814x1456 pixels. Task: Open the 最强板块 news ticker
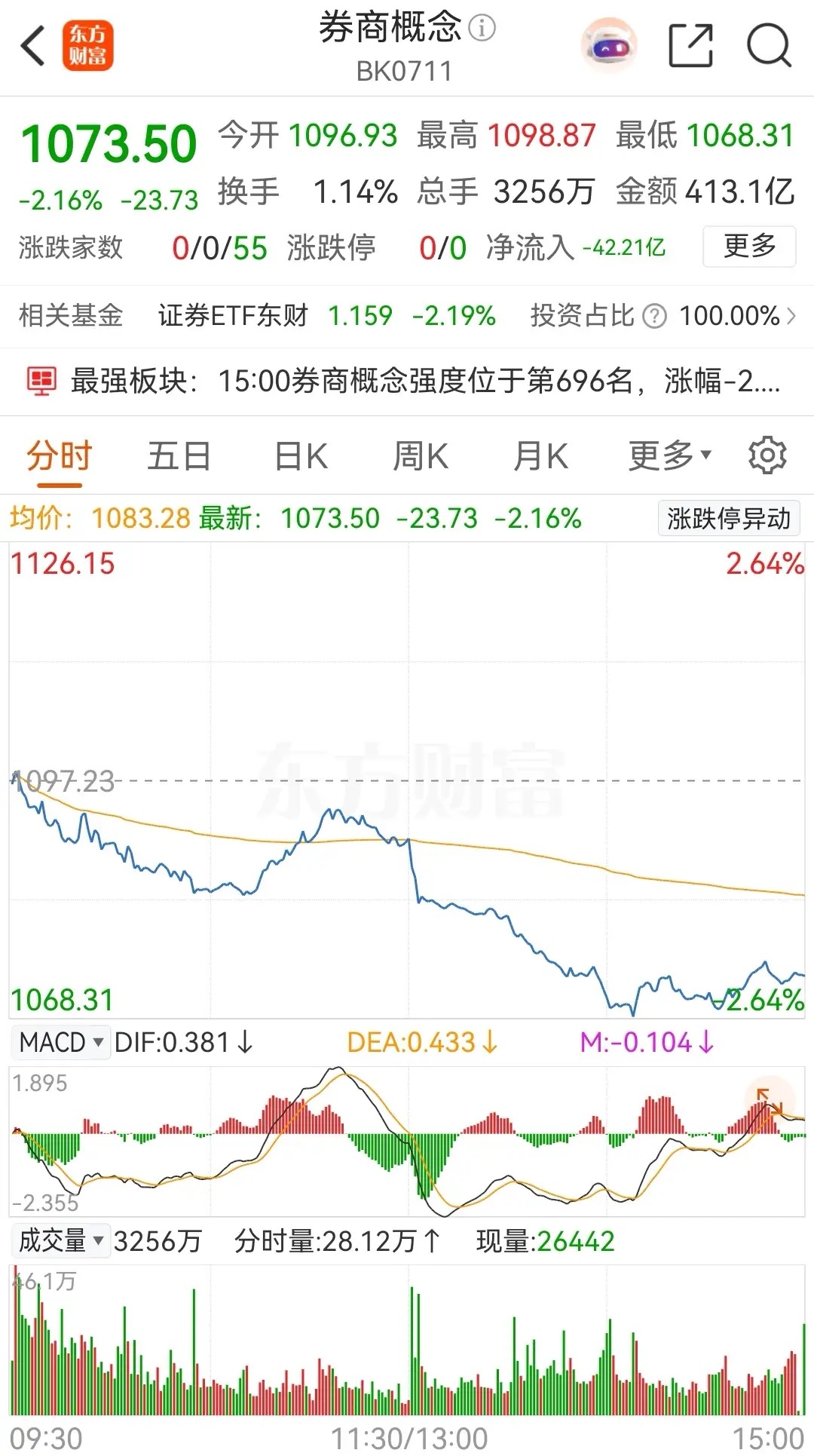click(x=407, y=381)
